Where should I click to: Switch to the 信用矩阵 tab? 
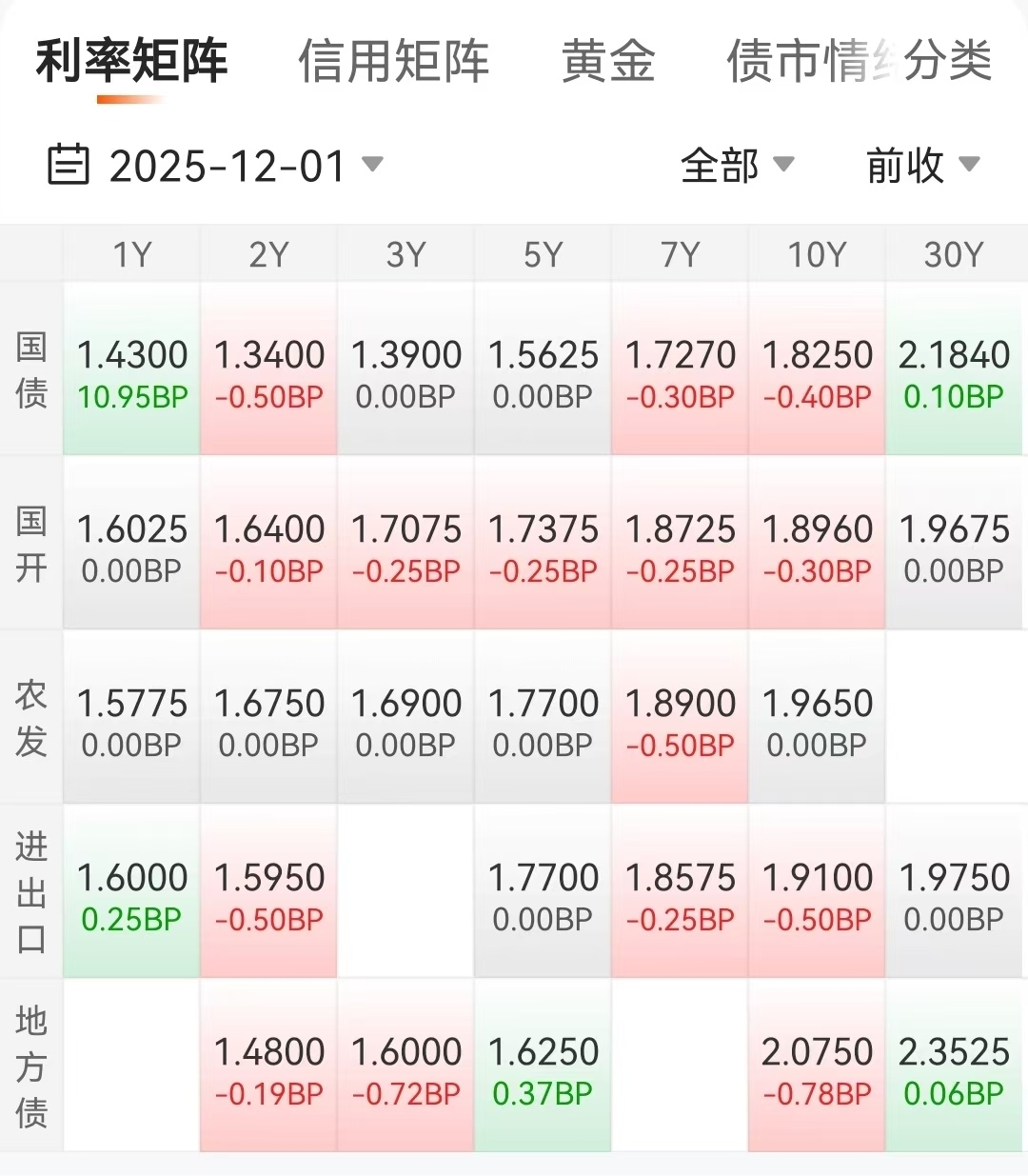(x=393, y=62)
